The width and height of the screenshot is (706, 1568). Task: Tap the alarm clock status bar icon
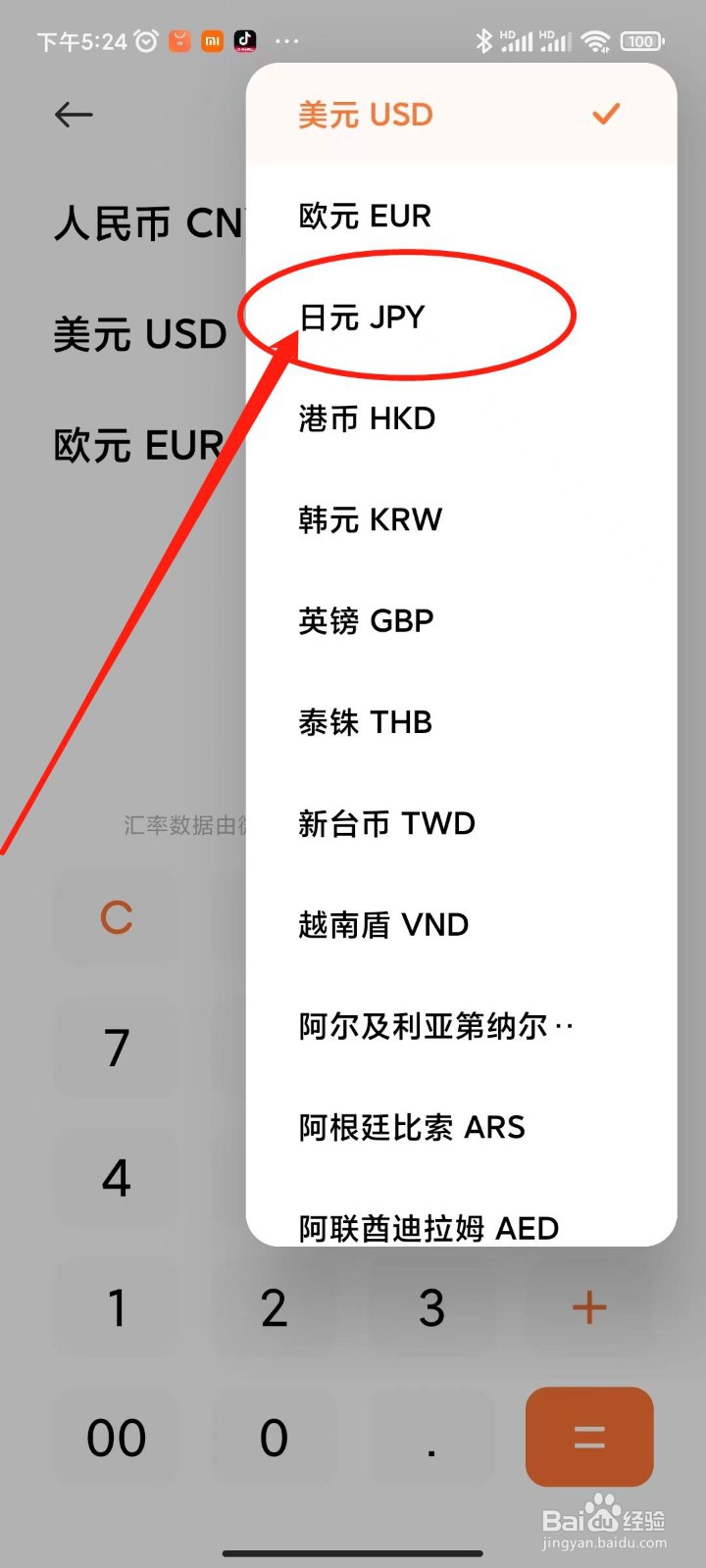(x=145, y=40)
